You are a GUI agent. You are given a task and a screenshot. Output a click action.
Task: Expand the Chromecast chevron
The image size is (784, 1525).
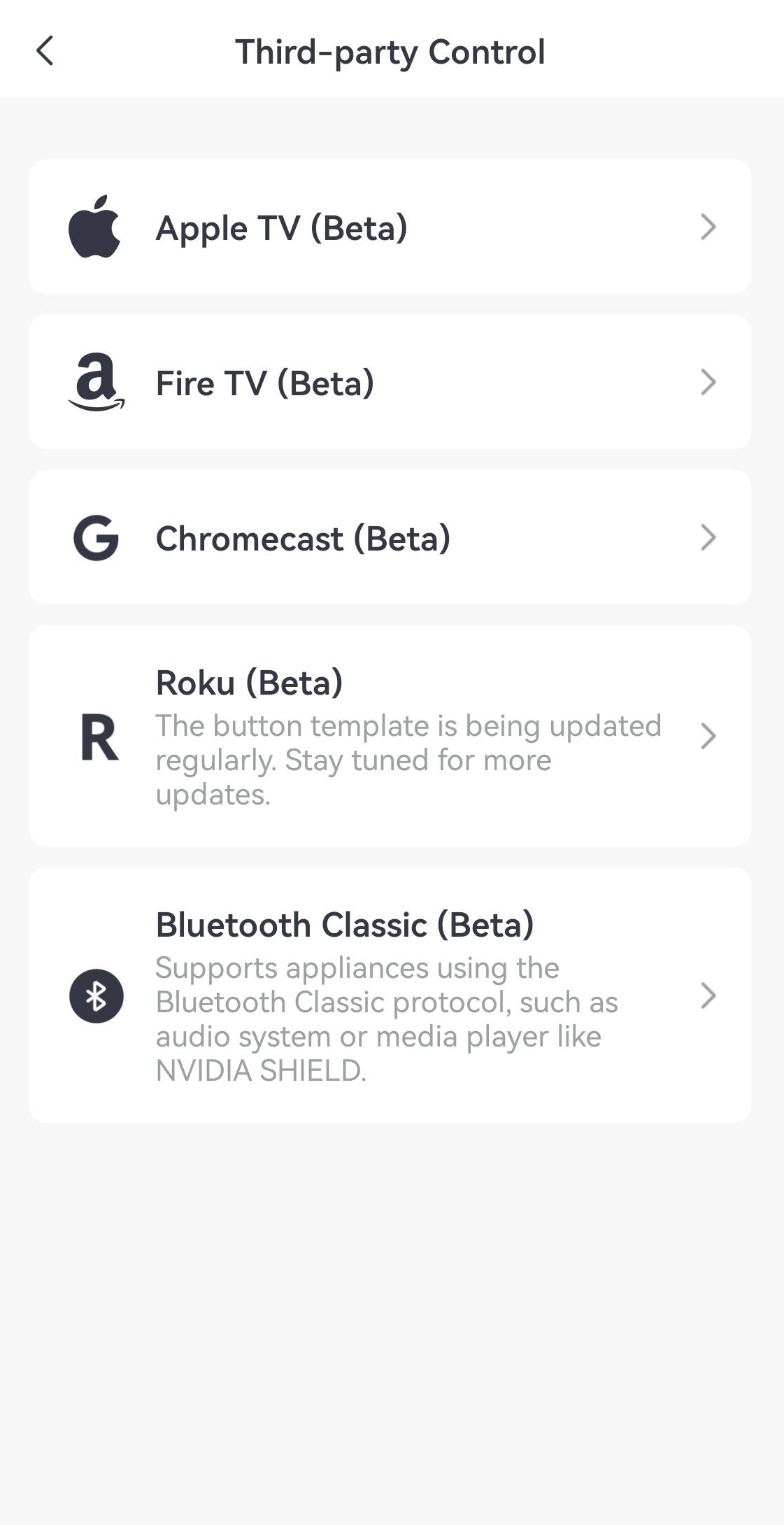pyautogui.click(x=709, y=537)
